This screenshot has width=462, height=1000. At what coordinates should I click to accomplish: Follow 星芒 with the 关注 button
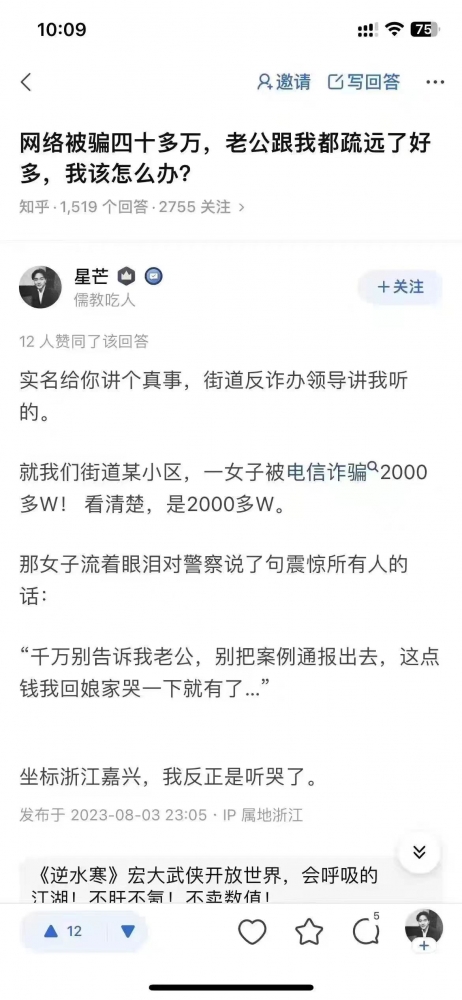coord(401,287)
